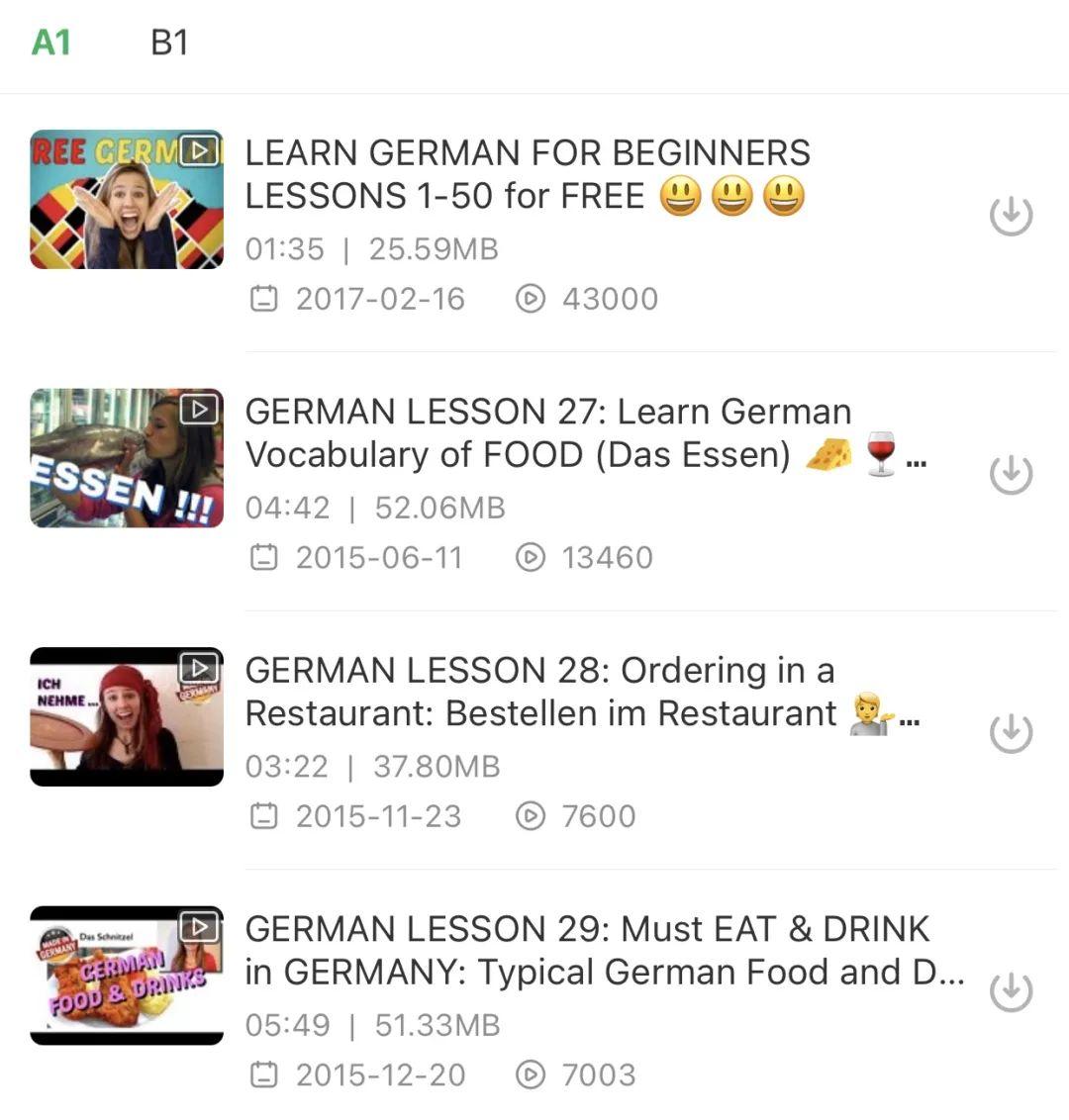Play the Lessons 1-50 for FREE video thumbnail
This screenshot has height=1120, width=1069.
click(127, 200)
